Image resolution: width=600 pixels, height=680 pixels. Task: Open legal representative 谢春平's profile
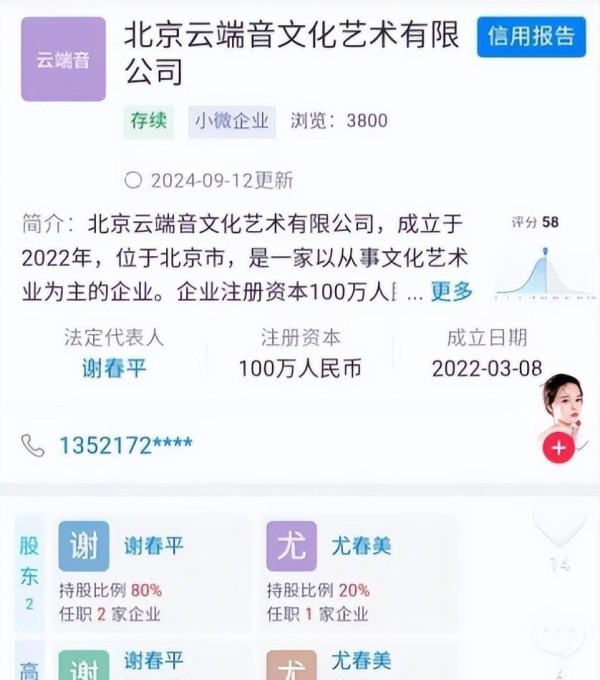click(113, 368)
